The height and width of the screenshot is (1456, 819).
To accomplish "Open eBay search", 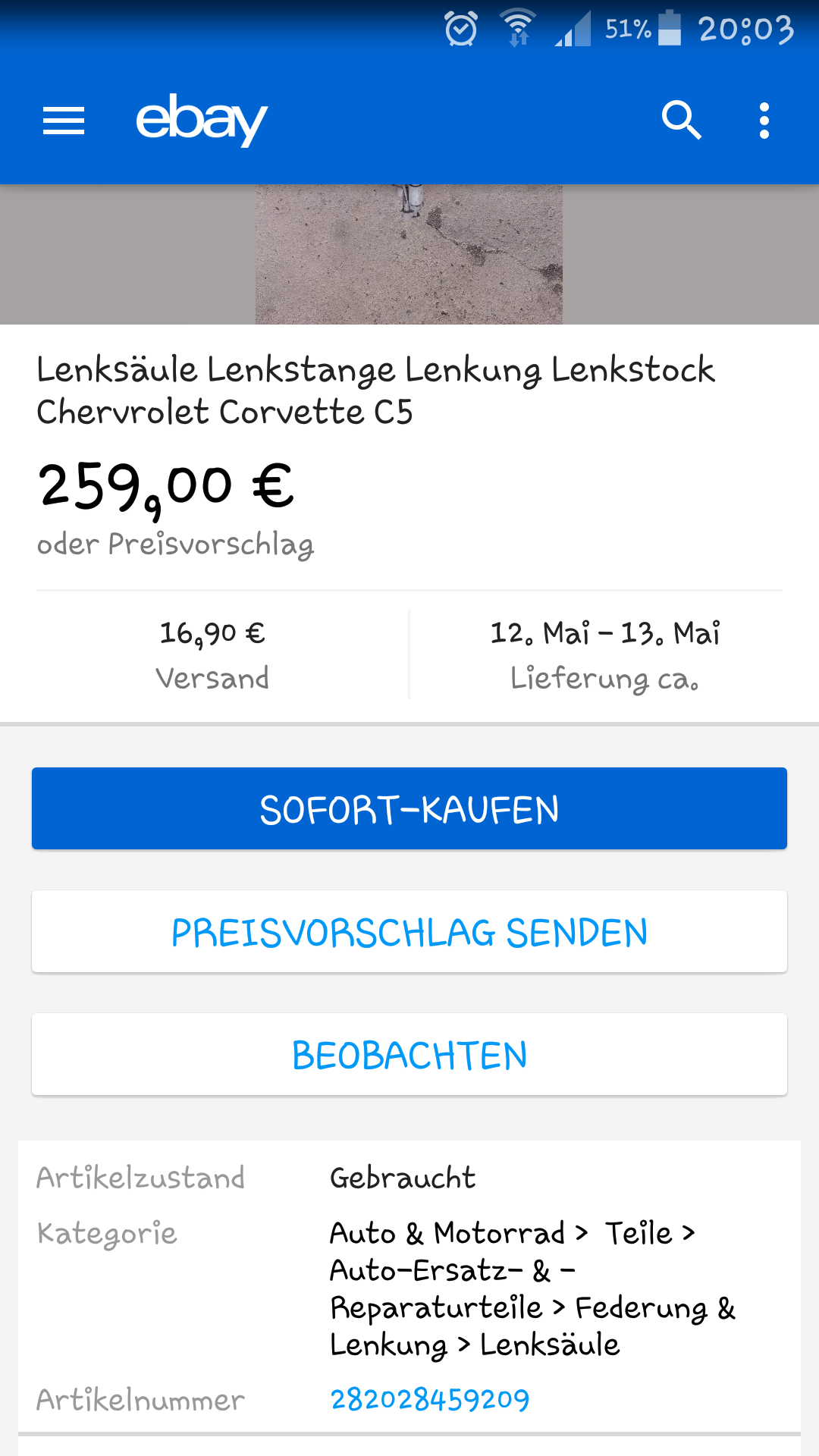I will tap(681, 121).
